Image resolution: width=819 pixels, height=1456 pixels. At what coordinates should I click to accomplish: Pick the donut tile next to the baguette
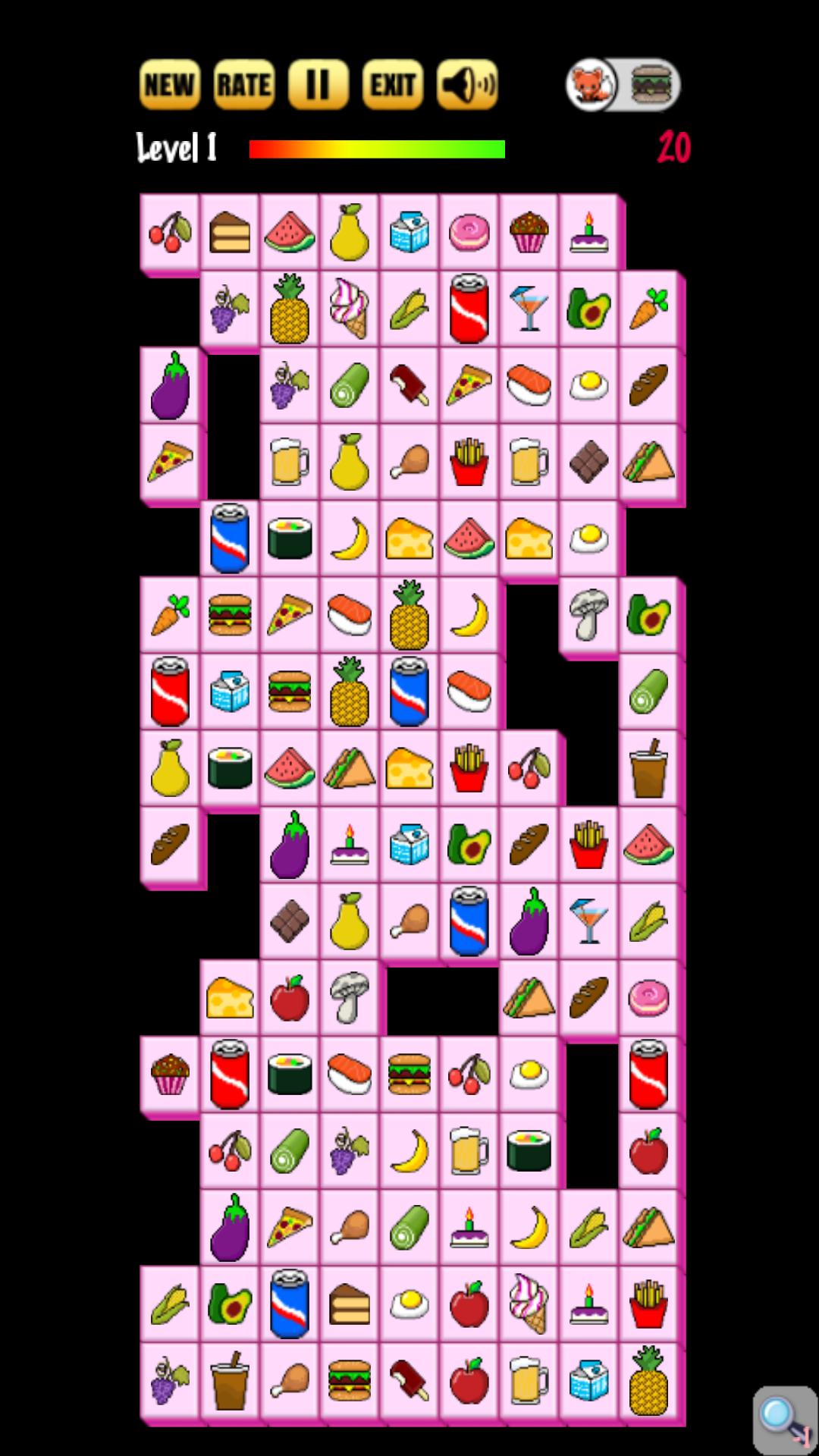[x=648, y=997]
